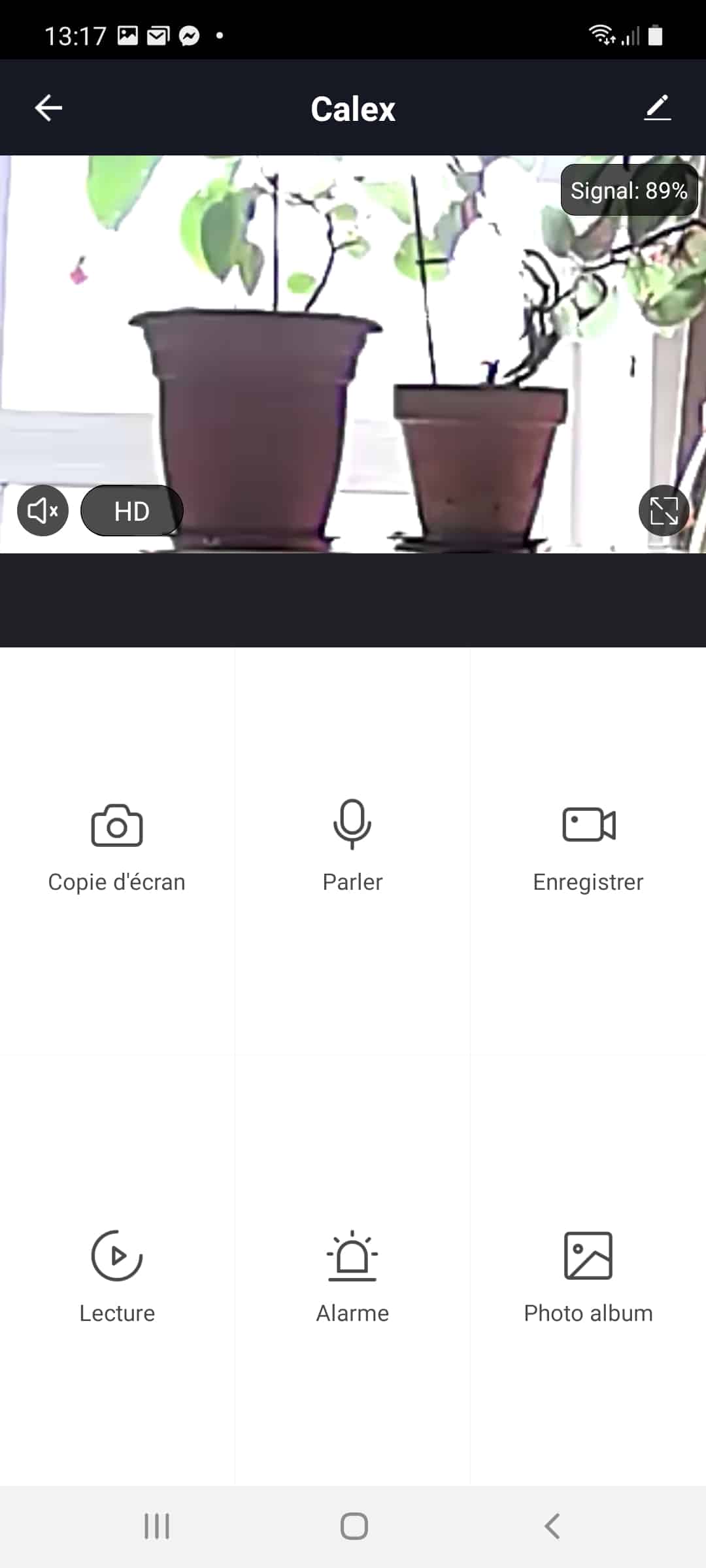Tap the system home button
This screenshot has width=706, height=1568.
(x=354, y=1526)
